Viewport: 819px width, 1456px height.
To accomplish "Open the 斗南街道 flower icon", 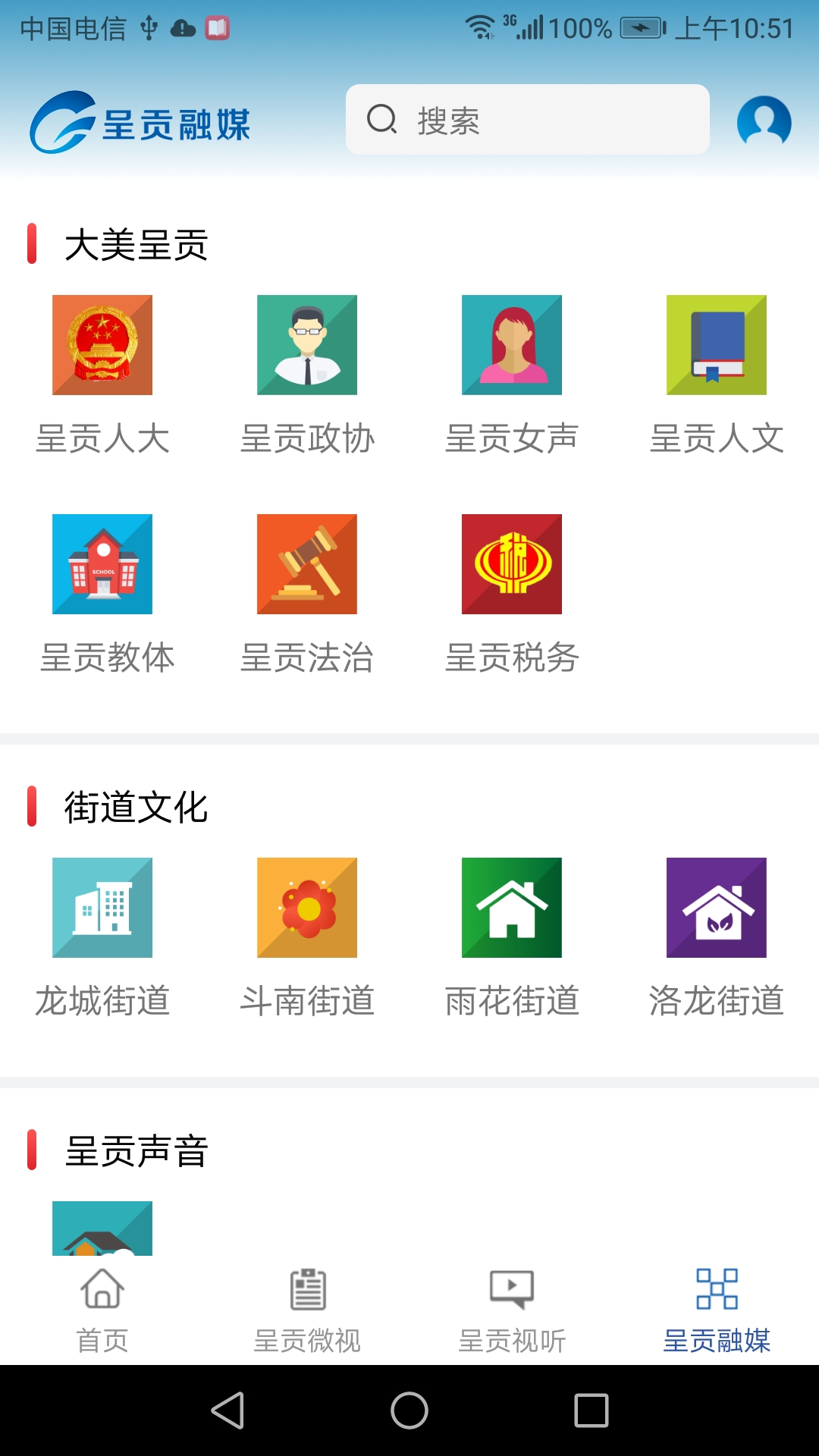I will coord(307,908).
